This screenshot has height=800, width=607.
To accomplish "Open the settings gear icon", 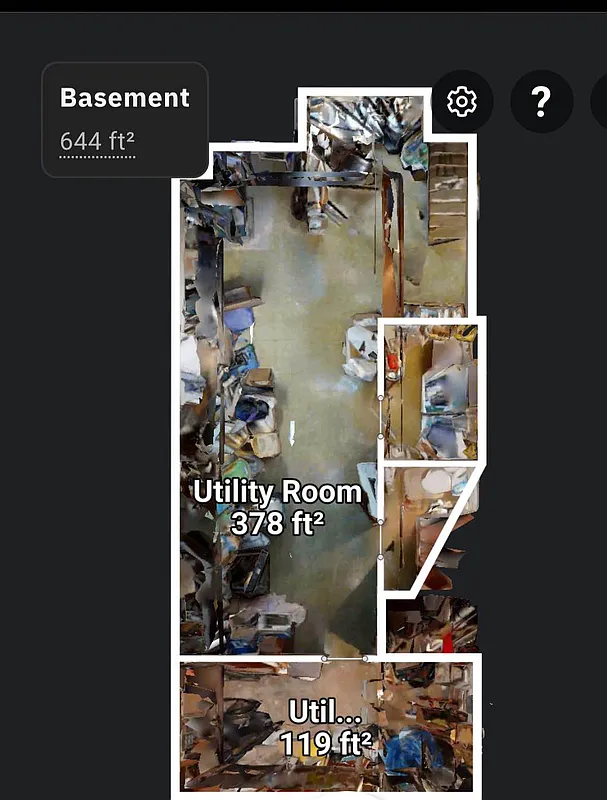I will tap(461, 101).
